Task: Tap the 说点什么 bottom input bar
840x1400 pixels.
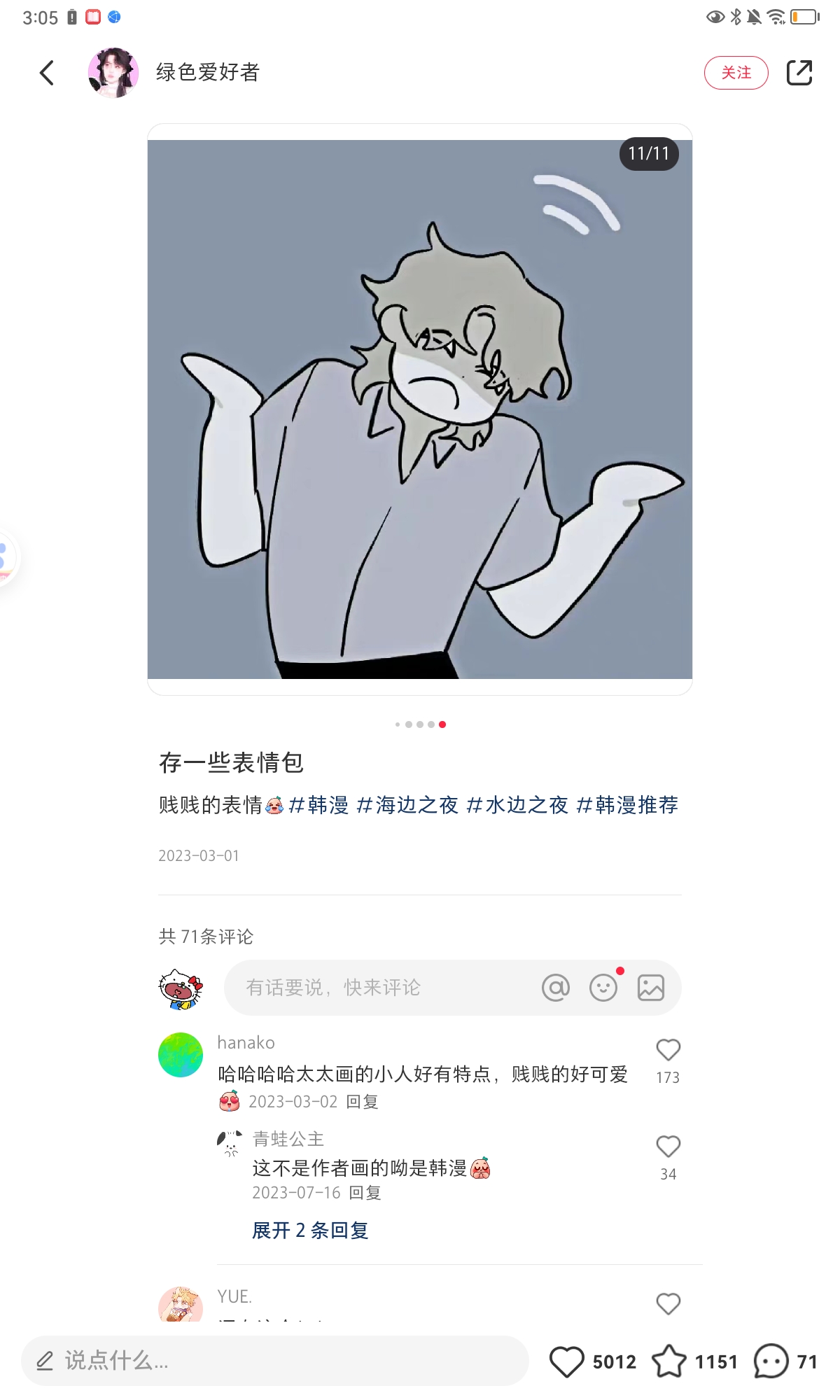Action: click(x=274, y=1361)
